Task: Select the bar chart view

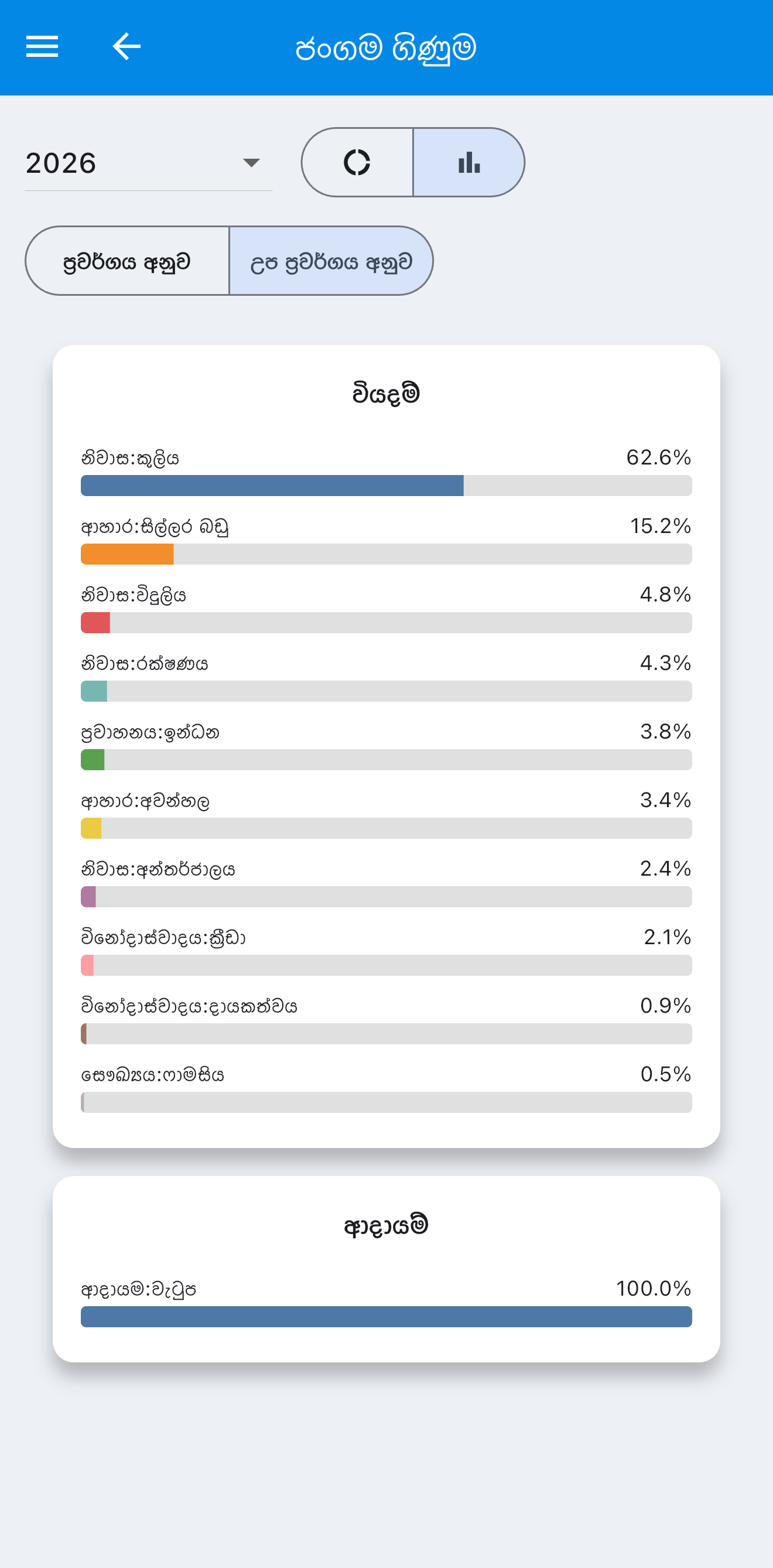Action: tap(468, 162)
